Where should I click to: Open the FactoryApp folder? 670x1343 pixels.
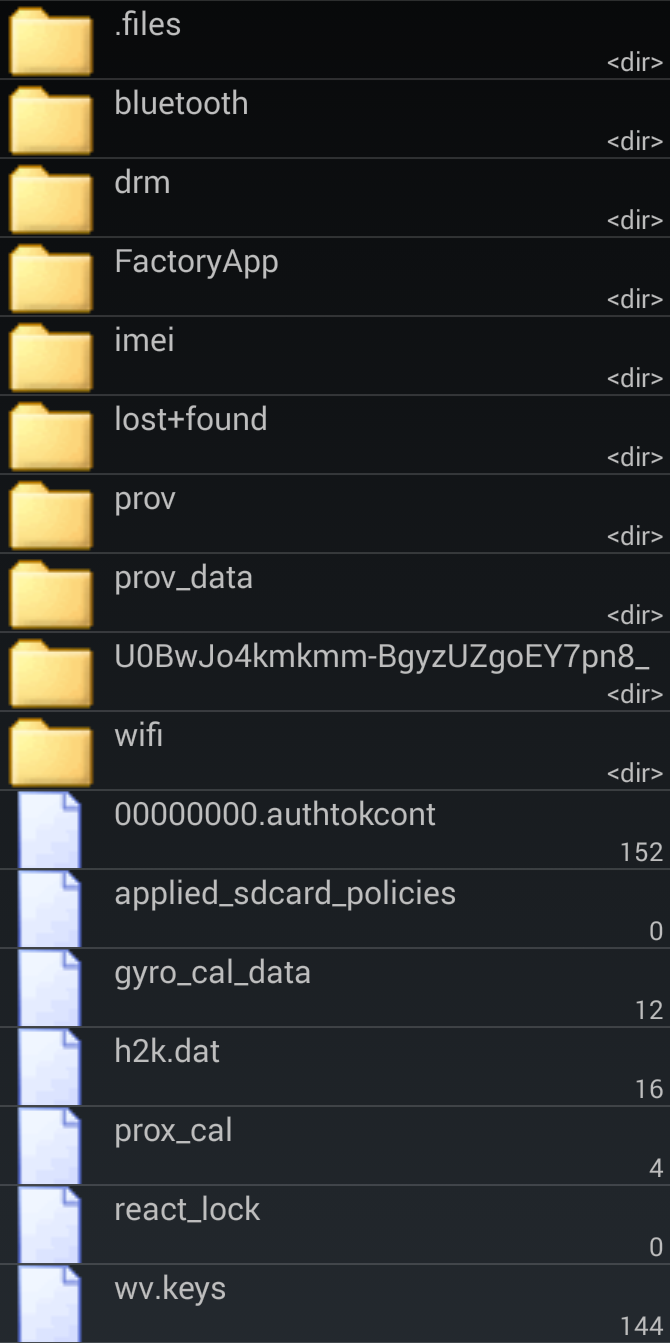pyautogui.click(x=335, y=277)
